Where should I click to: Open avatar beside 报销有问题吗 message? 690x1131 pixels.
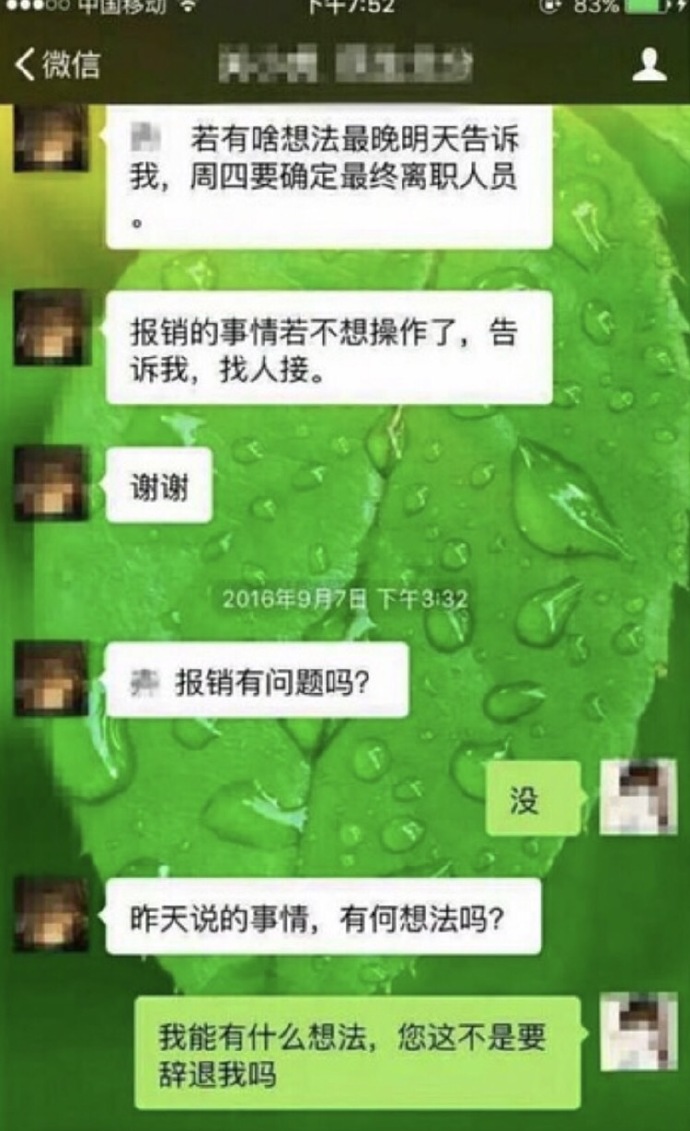pos(51,679)
